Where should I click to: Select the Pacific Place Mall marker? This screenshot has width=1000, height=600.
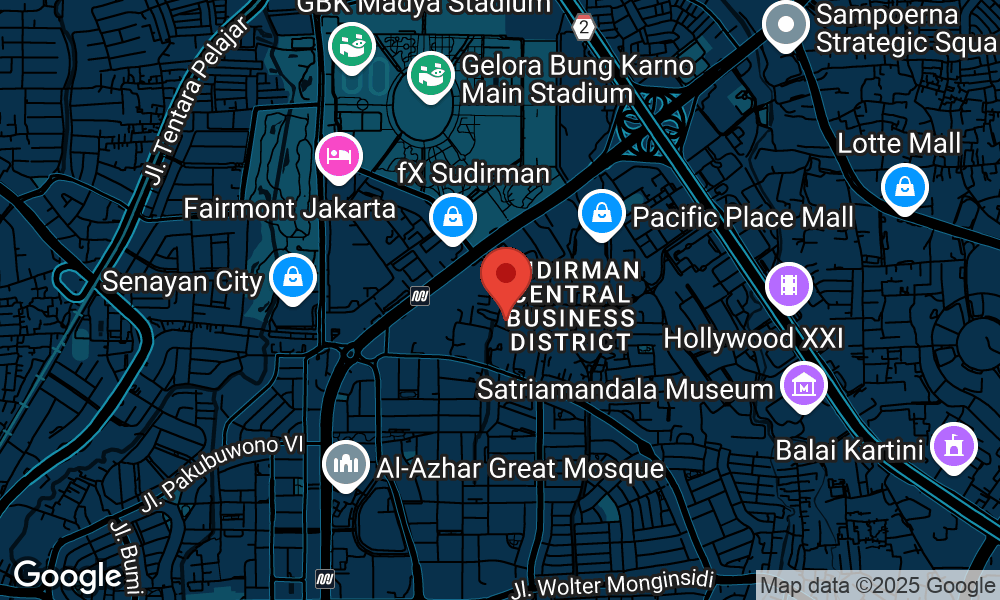[x=602, y=213]
